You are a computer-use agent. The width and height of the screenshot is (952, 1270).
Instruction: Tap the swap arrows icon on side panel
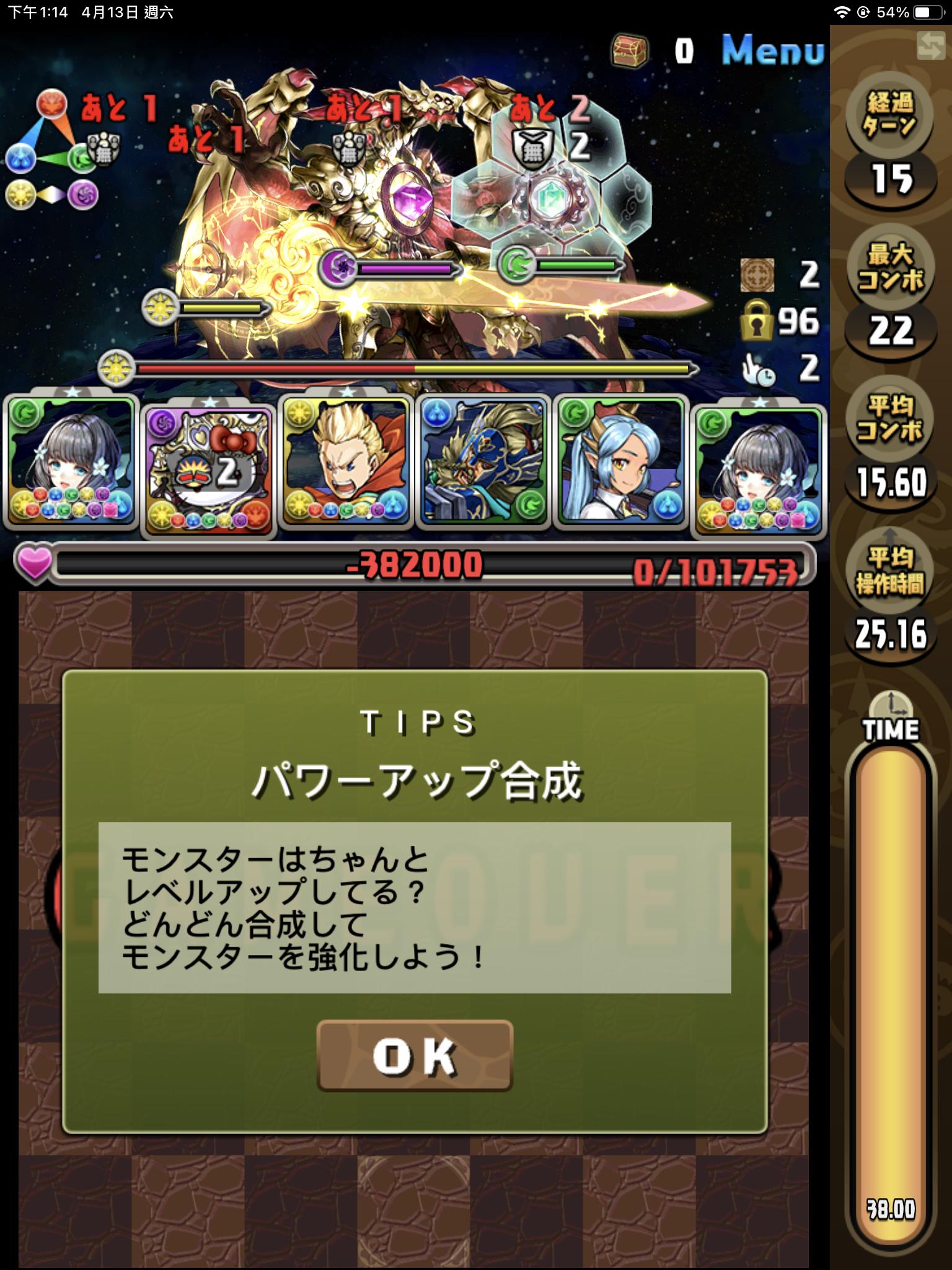pyautogui.click(x=930, y=45)
